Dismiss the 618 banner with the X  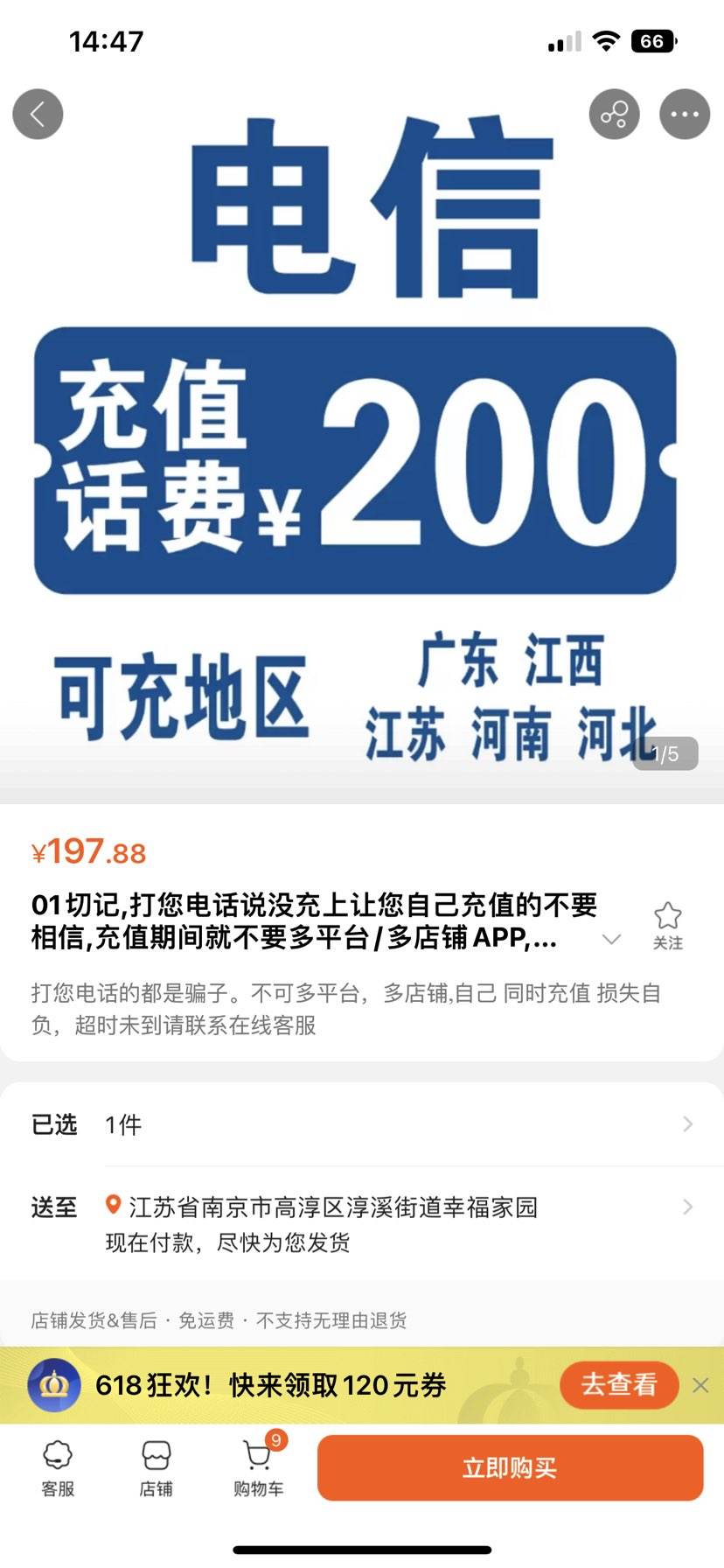[699, 1385]
